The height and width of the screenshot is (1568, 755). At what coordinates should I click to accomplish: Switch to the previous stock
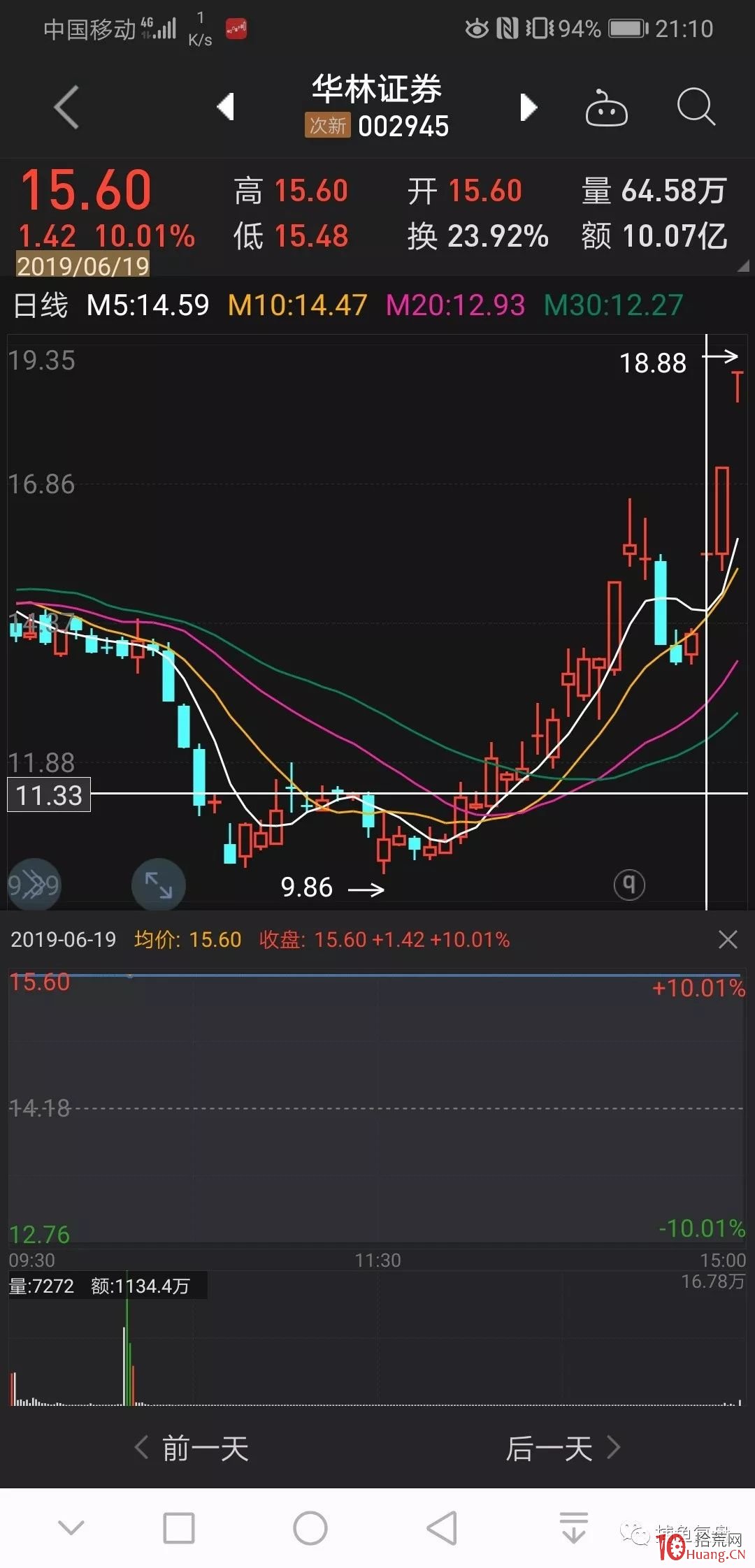pyautogui.click(x=225, y=107)
